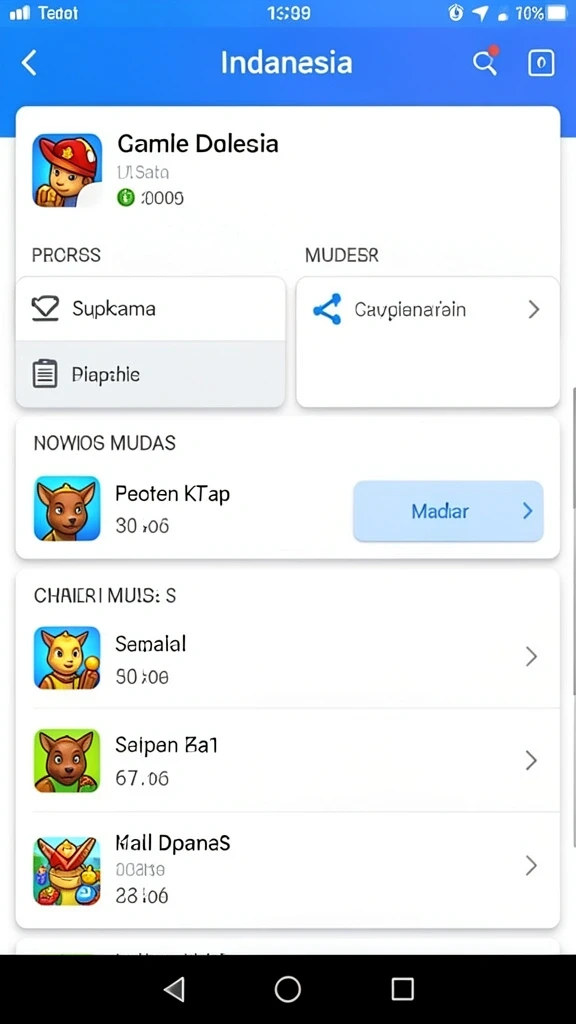Tap the Madiar button
576x1024 pixels.
448,511
